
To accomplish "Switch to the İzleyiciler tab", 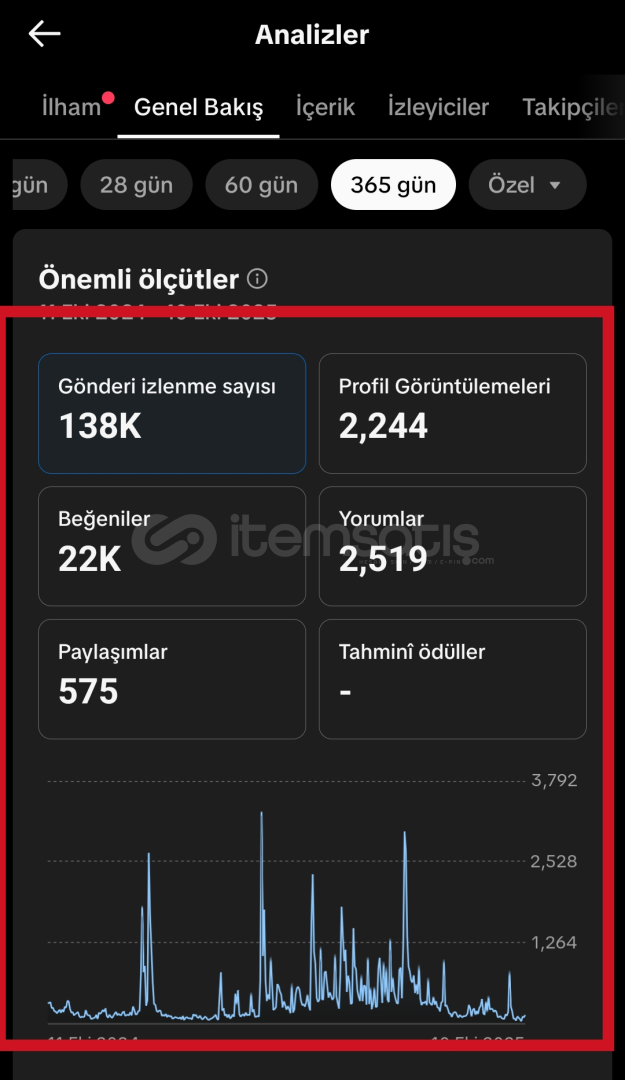I will coord(438,107).
